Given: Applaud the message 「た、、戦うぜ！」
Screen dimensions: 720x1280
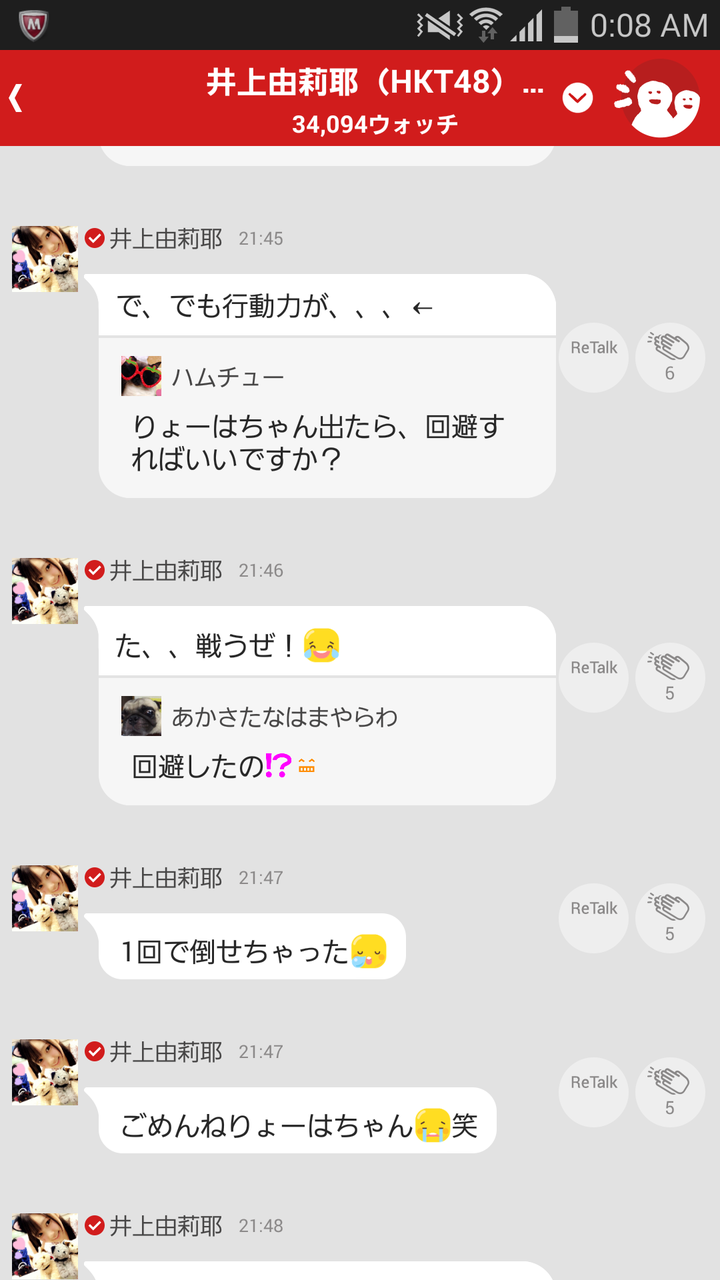Looking at the screenshot, I should pyautogui.click(x=670, y=678).
